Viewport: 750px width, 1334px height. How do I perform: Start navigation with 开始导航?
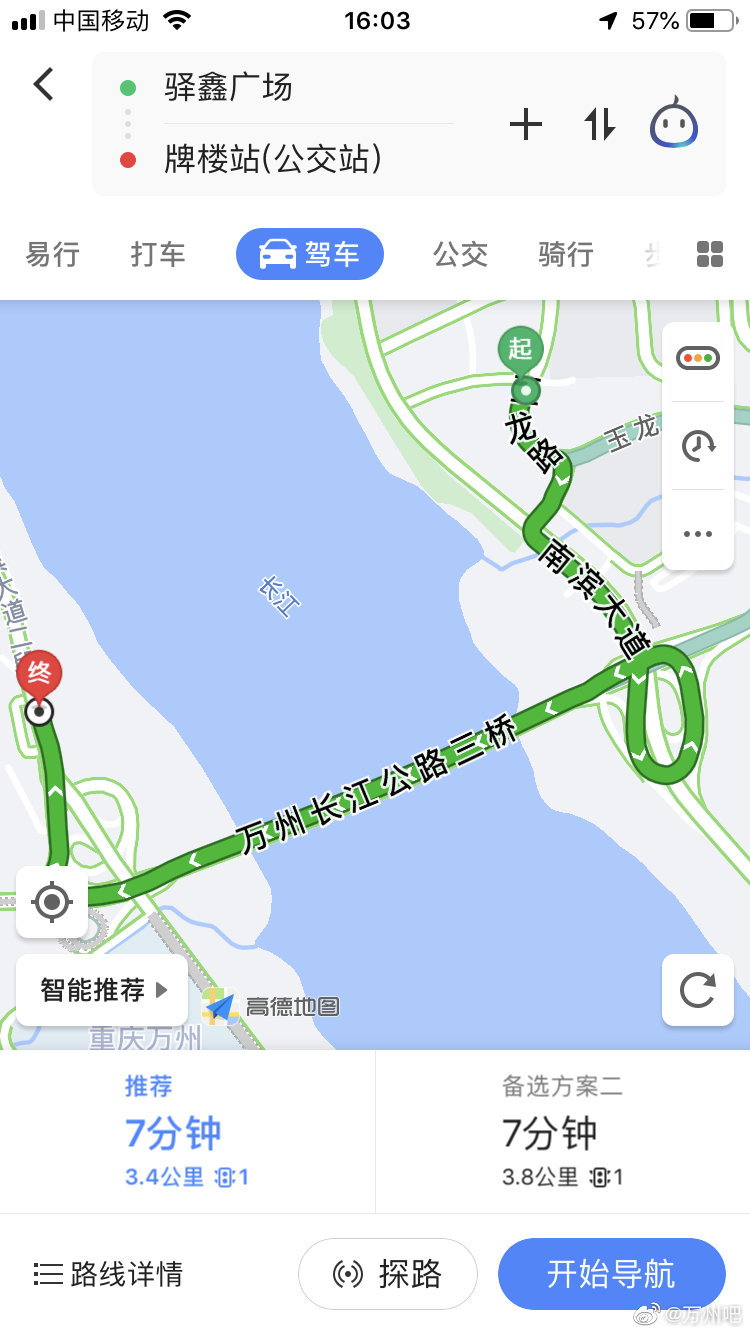click(610, 1274)
